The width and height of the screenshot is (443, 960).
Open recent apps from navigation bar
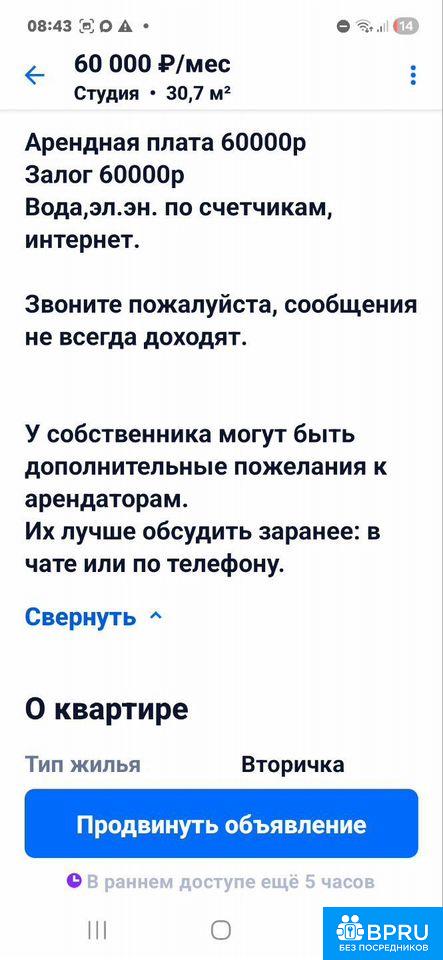point(97,930)
